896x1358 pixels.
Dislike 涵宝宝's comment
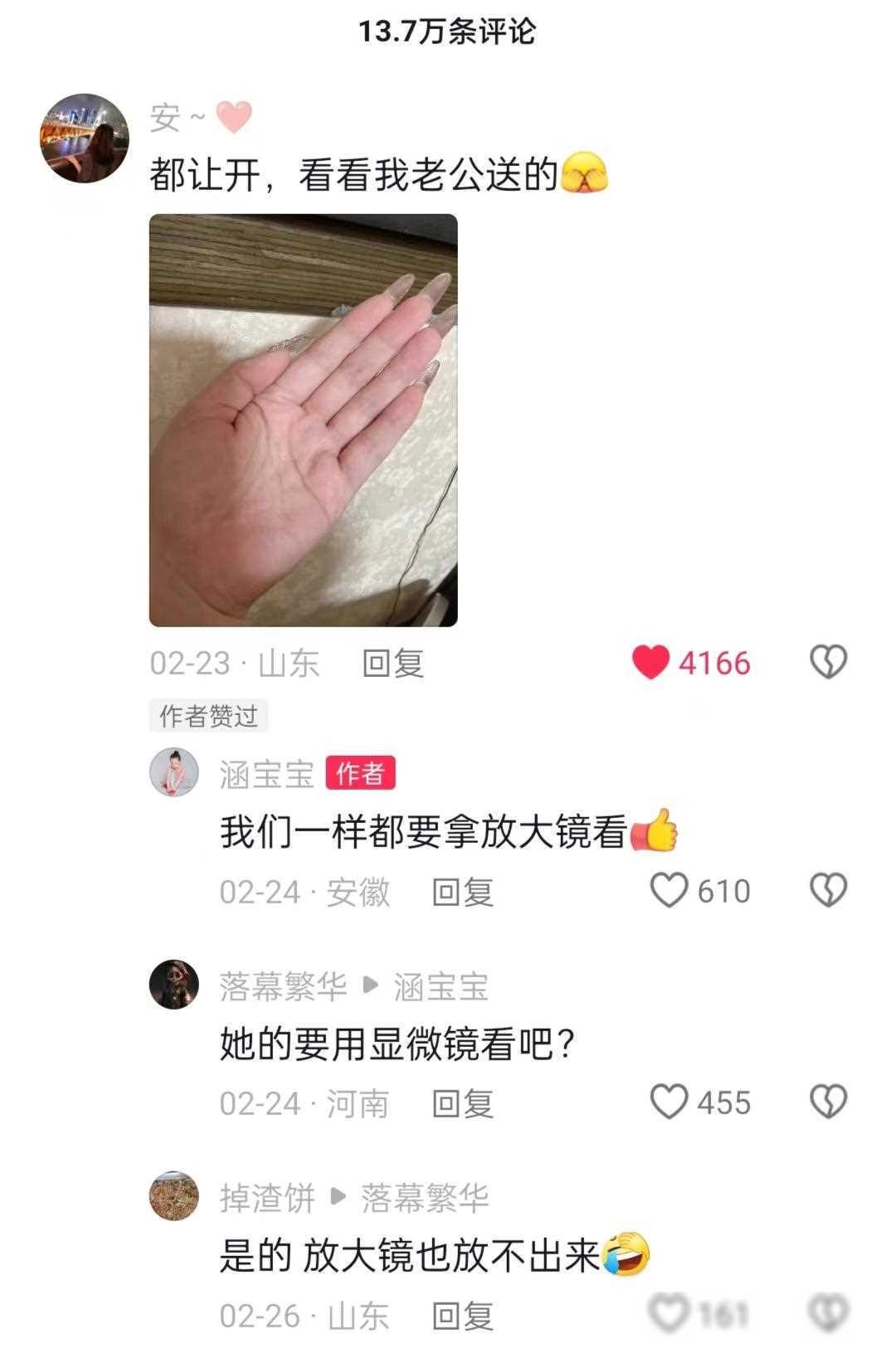827,891
